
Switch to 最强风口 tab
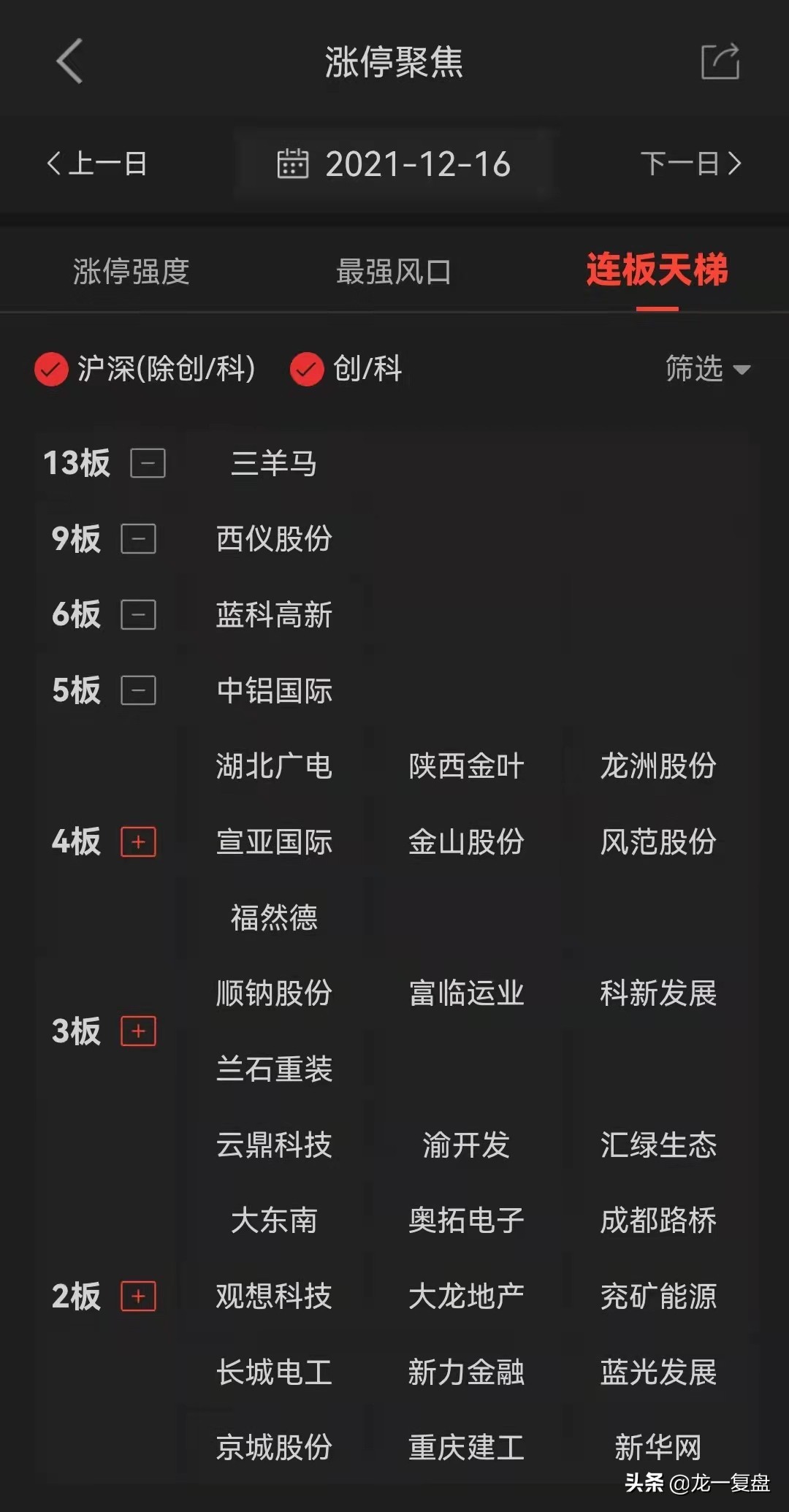point(394,272)
